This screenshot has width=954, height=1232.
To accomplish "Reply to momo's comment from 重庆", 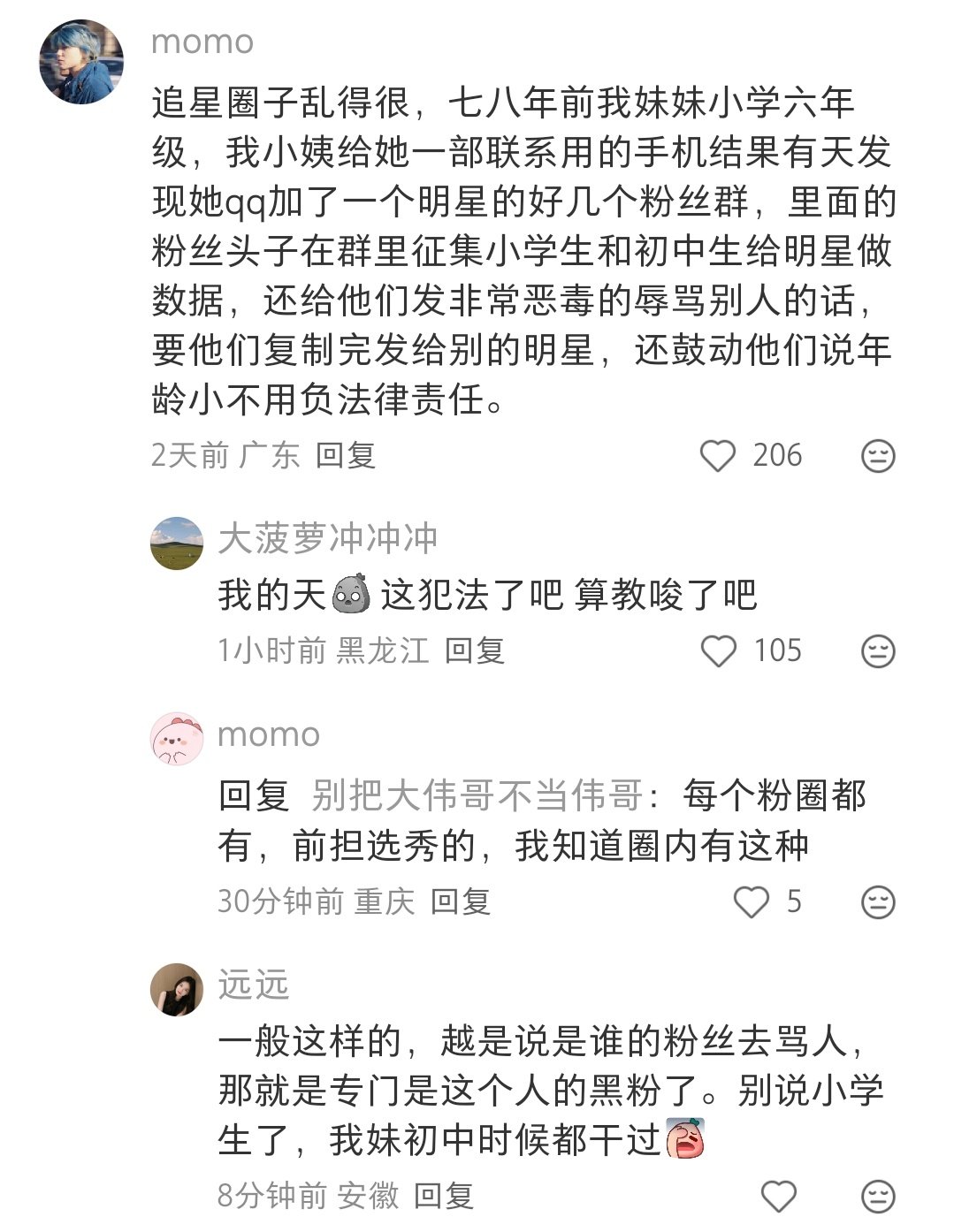I will click(460, 902).
